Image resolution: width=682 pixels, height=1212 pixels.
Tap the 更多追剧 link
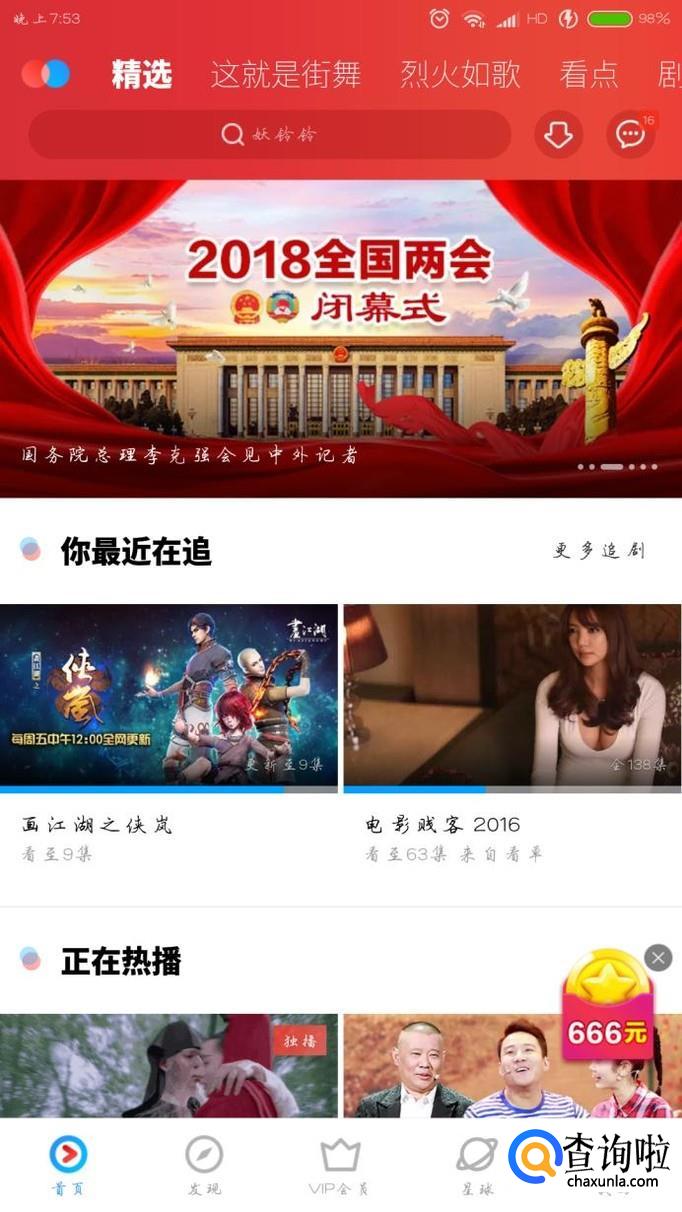[599, 551]
